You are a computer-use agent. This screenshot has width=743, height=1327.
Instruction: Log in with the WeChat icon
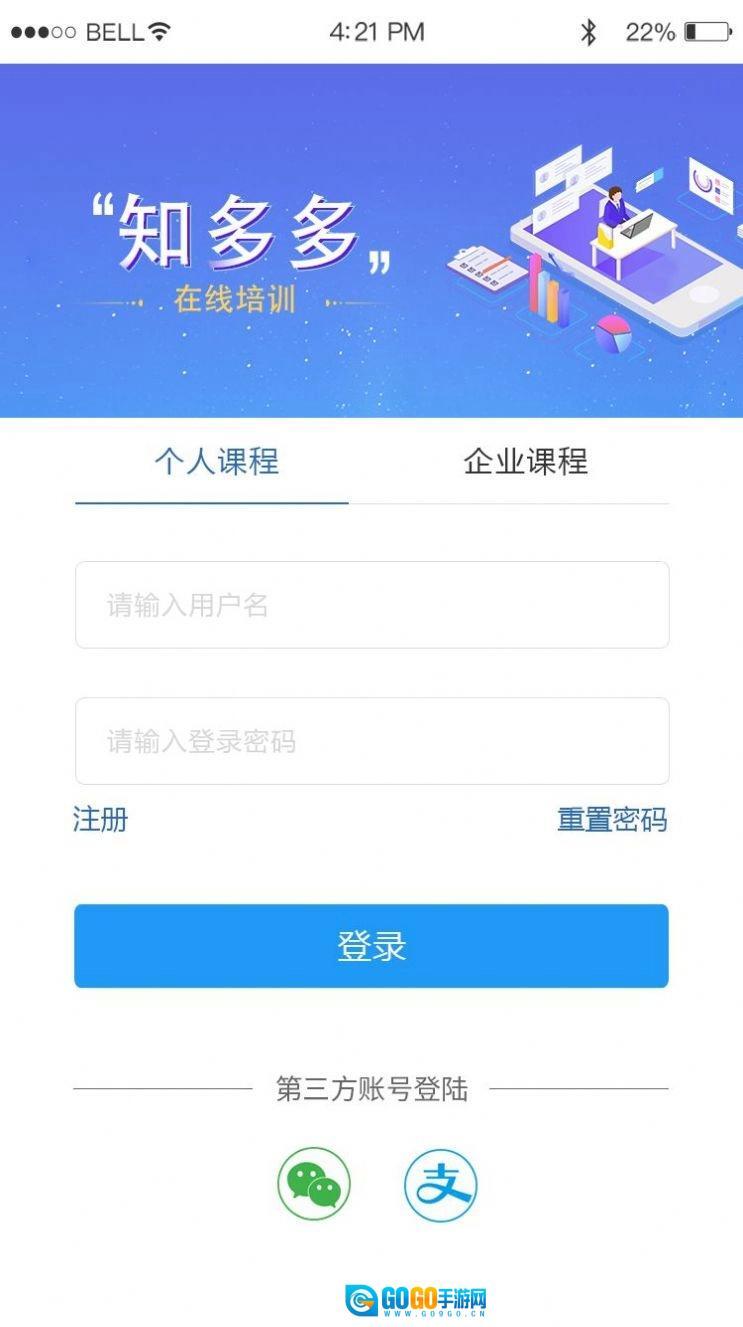(x=314, y=1184)
